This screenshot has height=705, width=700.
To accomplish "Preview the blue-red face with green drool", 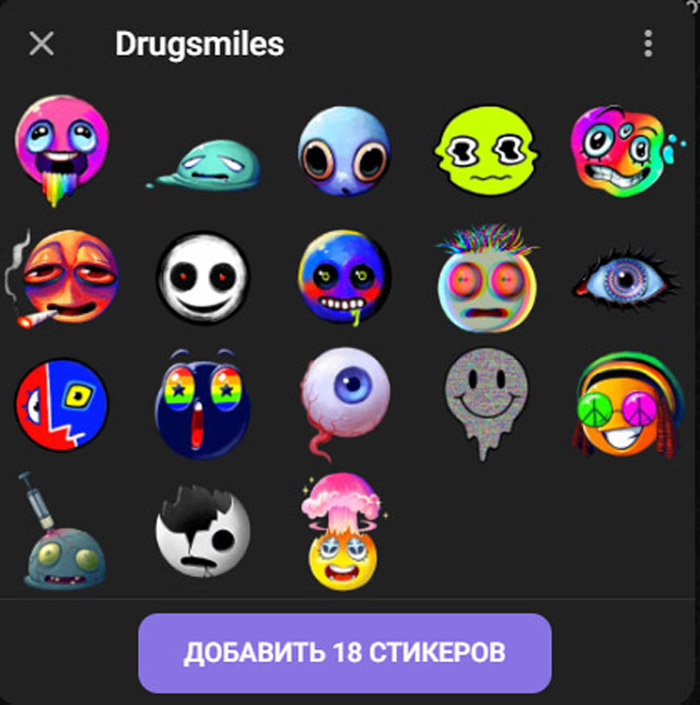I will point(343,277).
